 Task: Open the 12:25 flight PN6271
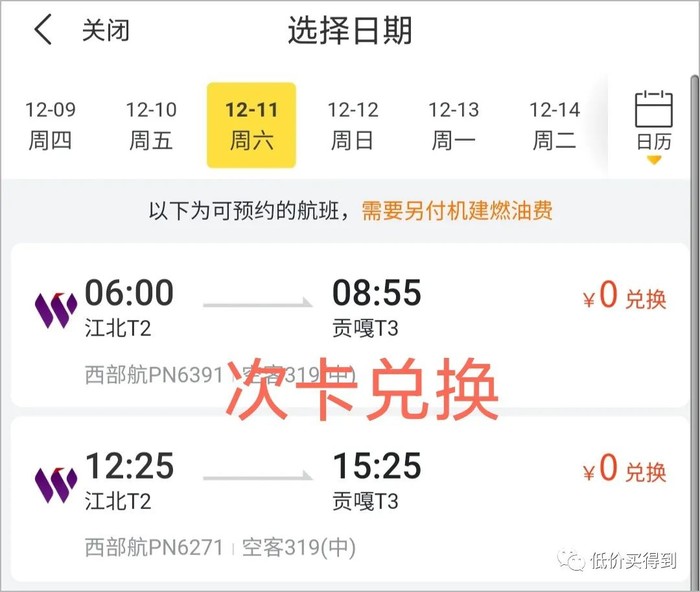tap(300, 498)
